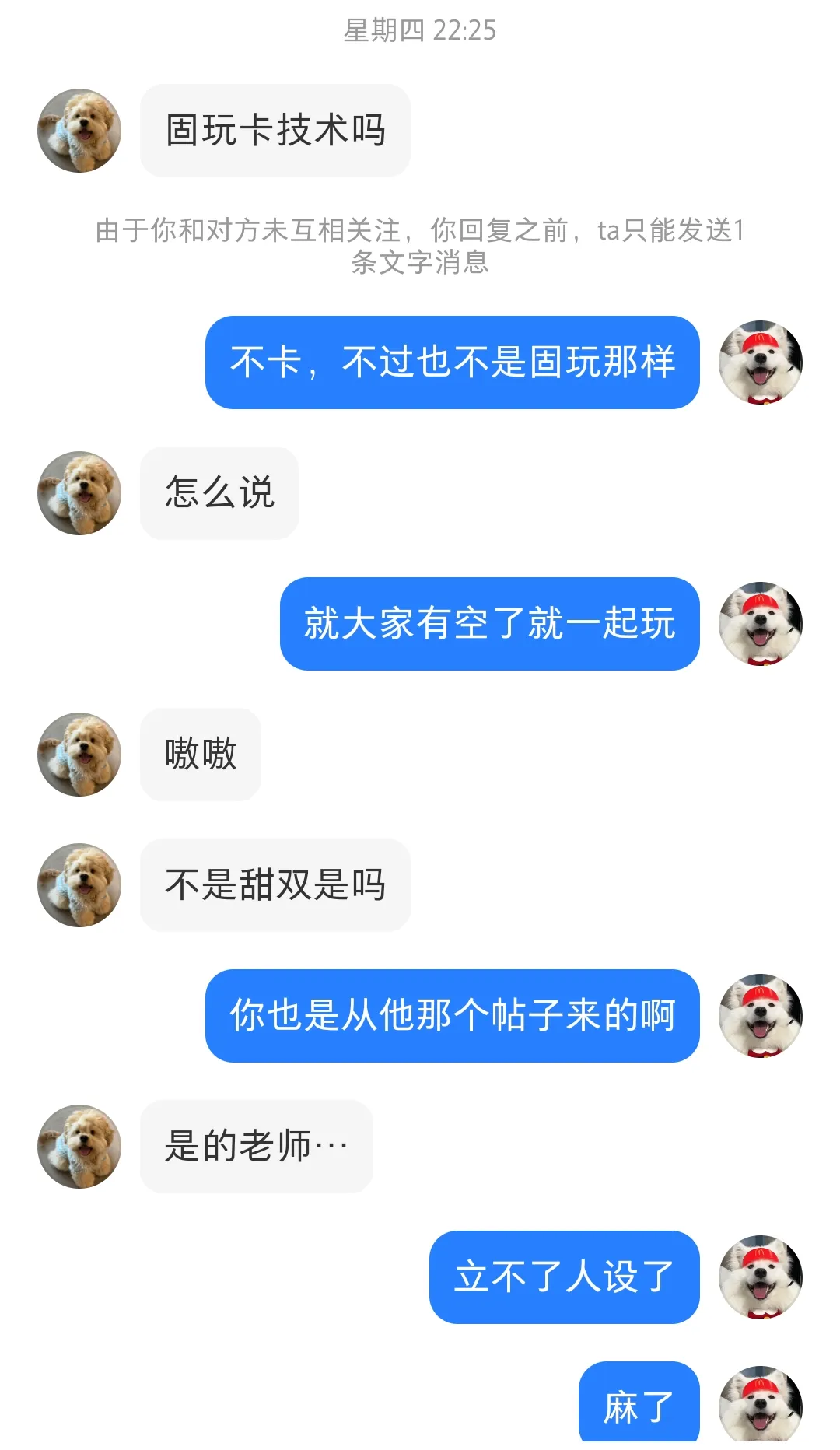The height and width of the screenshot is (1450, 840).
Task: Open the avatar next to "怎么说" message
Action: click(79, 493)
